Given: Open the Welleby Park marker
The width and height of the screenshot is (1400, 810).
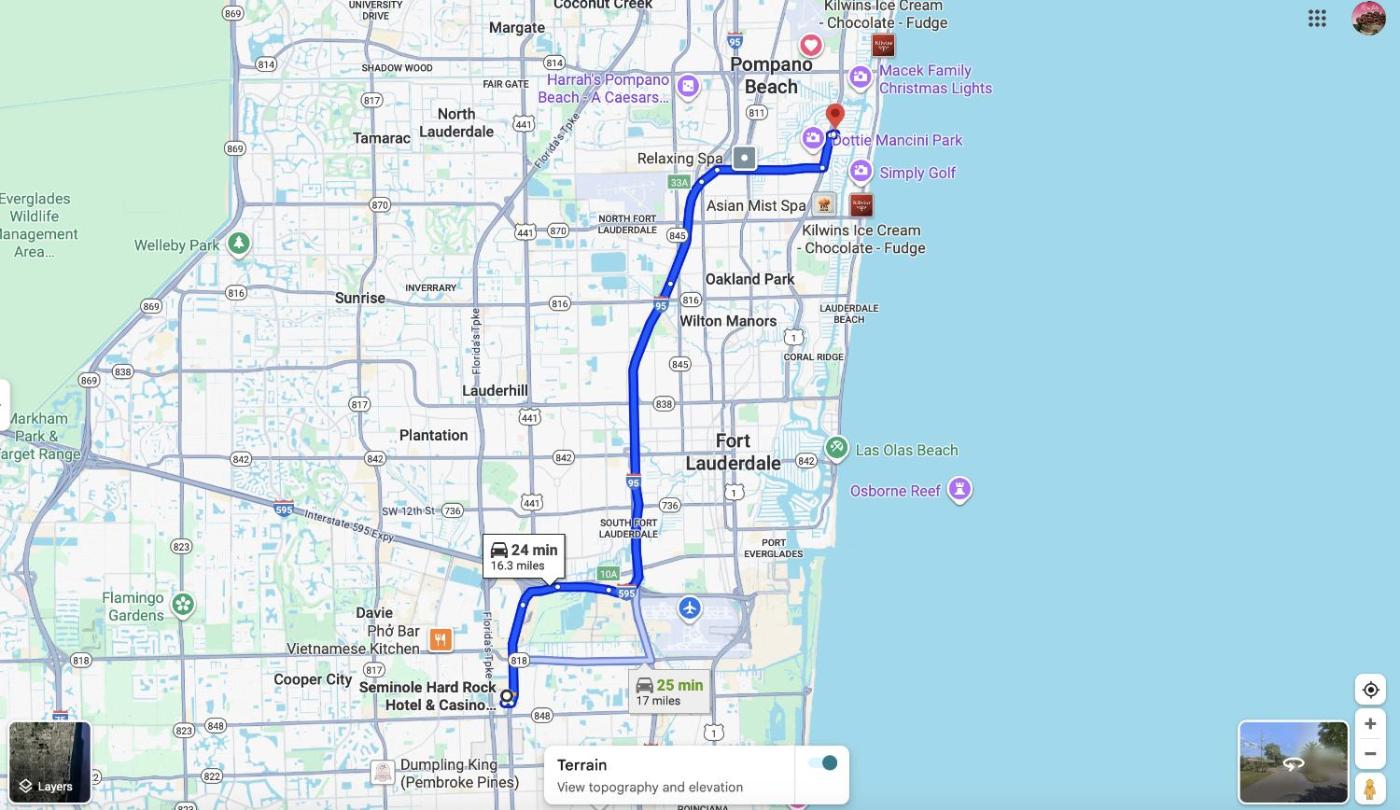Looking at the screenshot, I should pos(238,243).
